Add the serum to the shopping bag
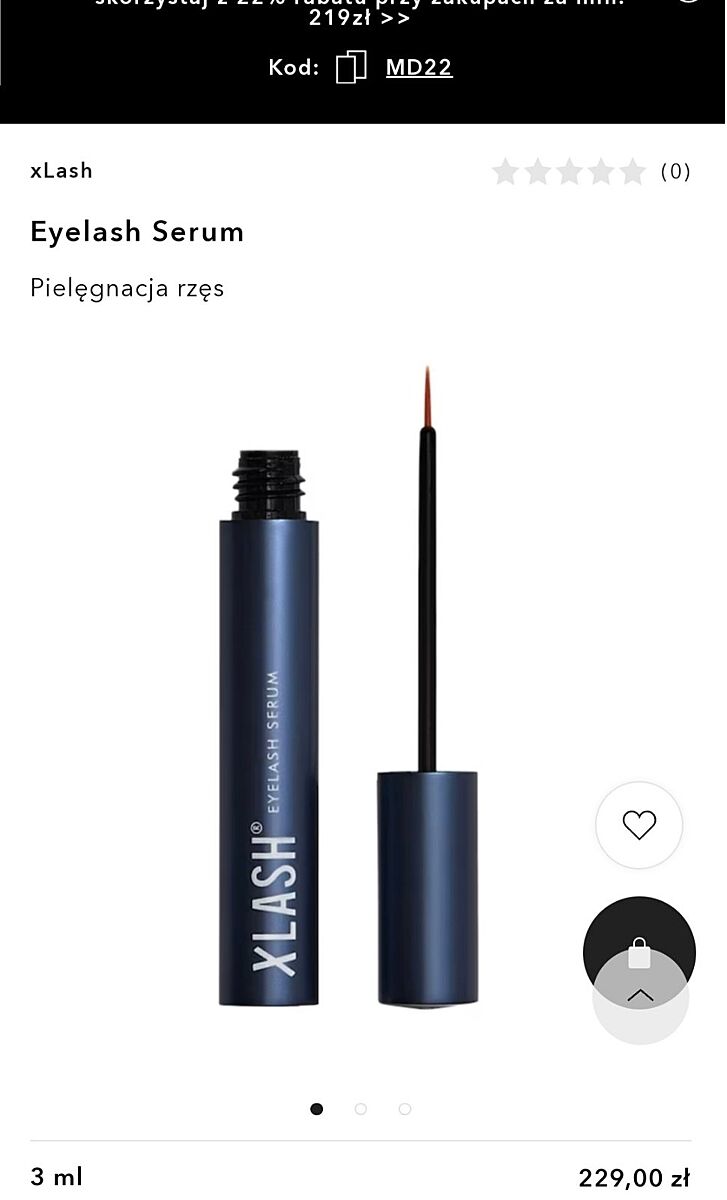Image resolution: width=727 pixels, height=1200 pixels. click(639, 938)
